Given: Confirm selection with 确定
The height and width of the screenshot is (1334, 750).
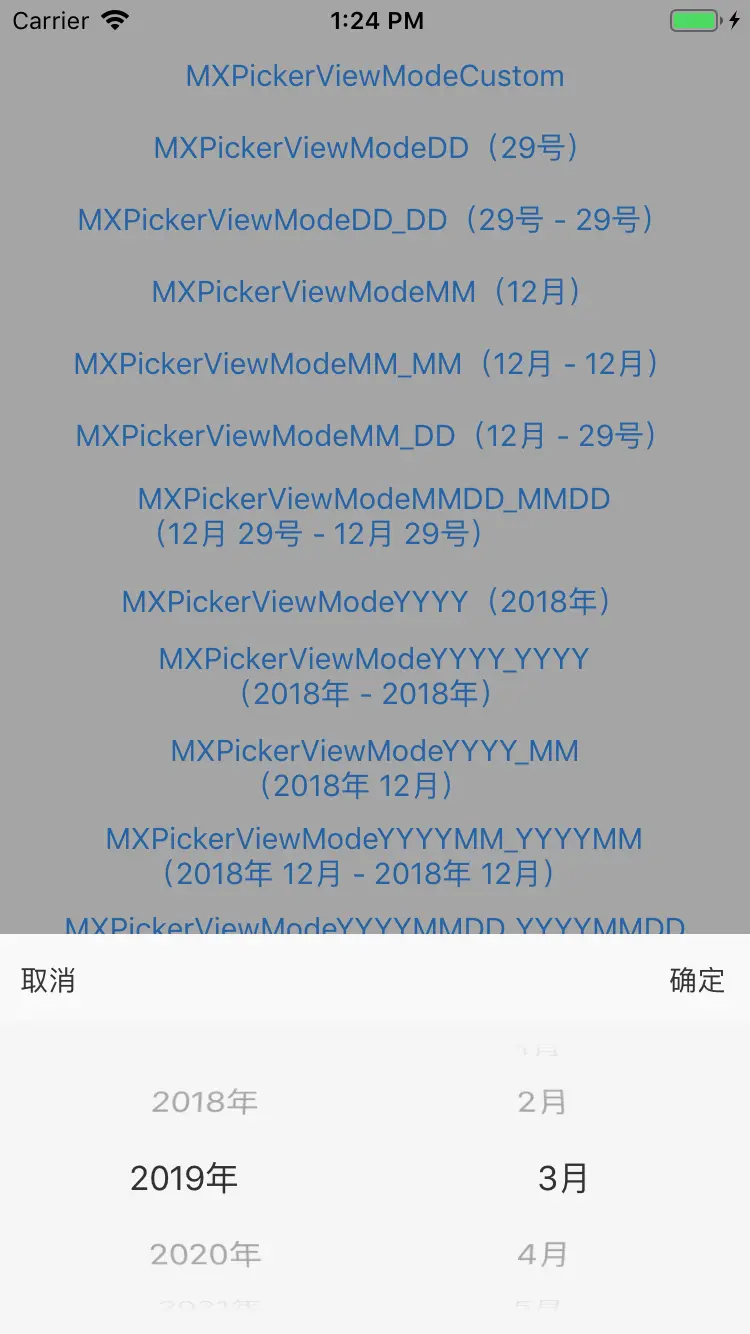Looking at the screenshot, I should pos(697,980).
